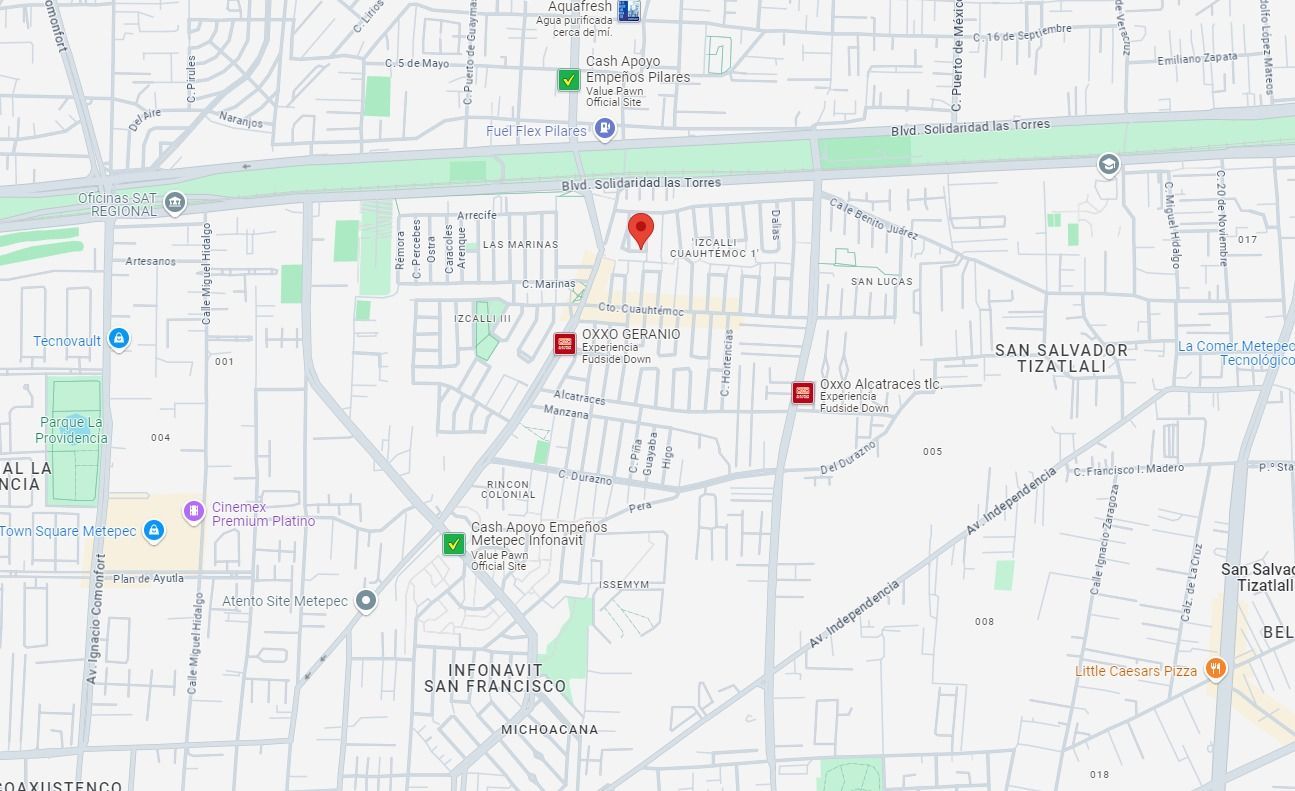Tap the Cinemex Premium Platino marker

(193, 511)
